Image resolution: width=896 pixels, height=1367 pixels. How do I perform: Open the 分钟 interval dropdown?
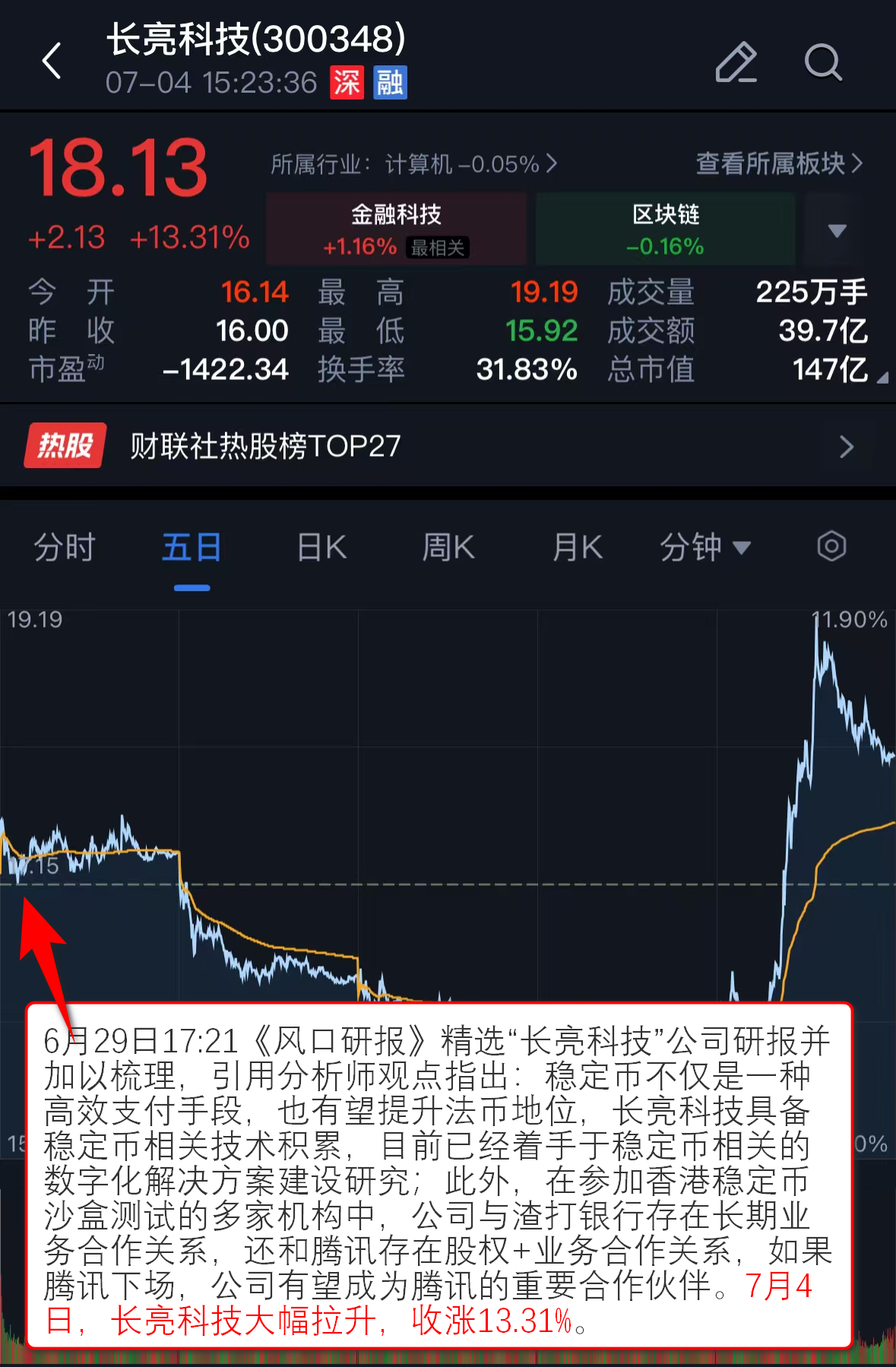click(x=704, y=547)
